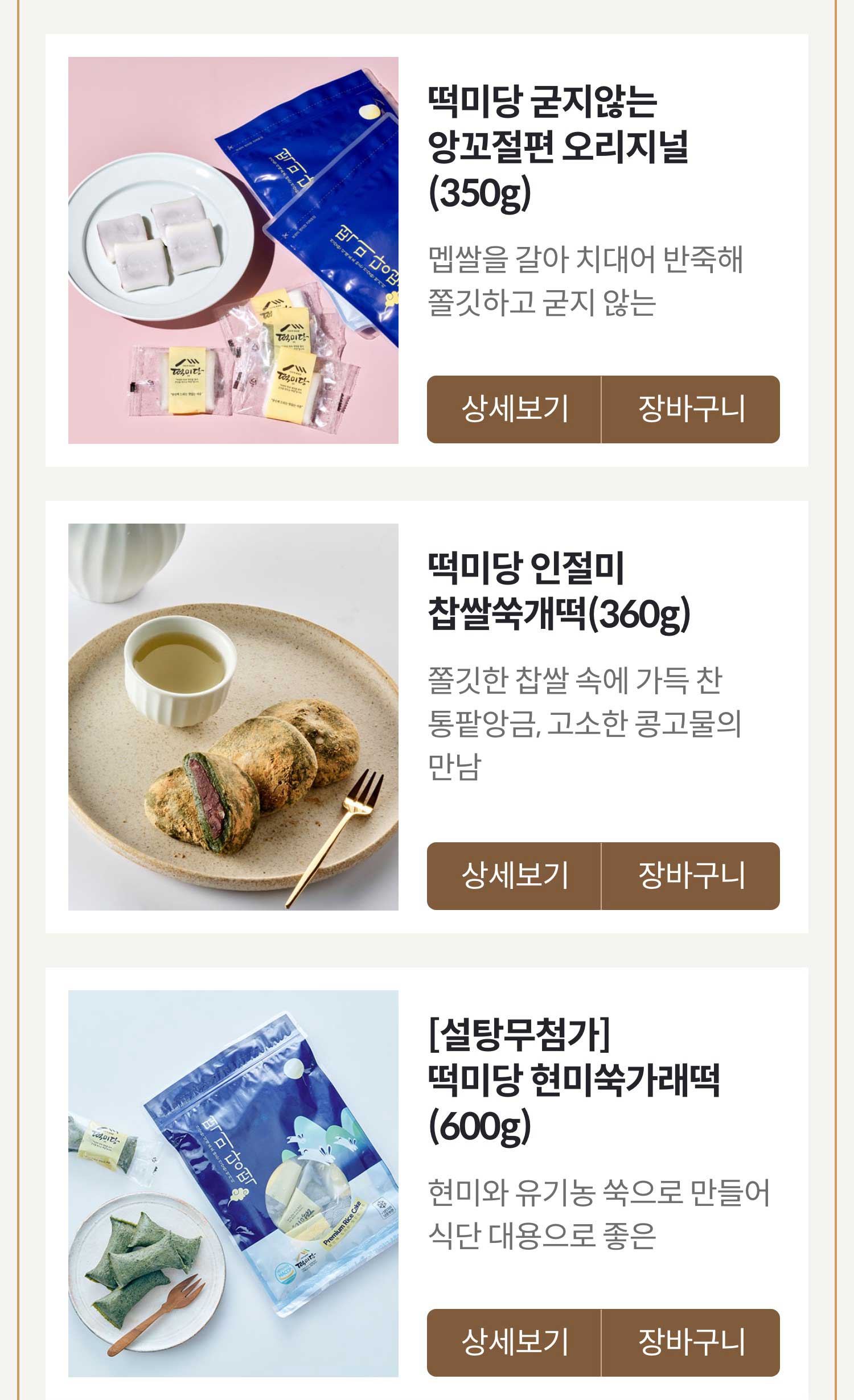854x1400 pixels.
Task: Add 현미쑥가래떡 to 장바구니
Action: [691, 1343]
